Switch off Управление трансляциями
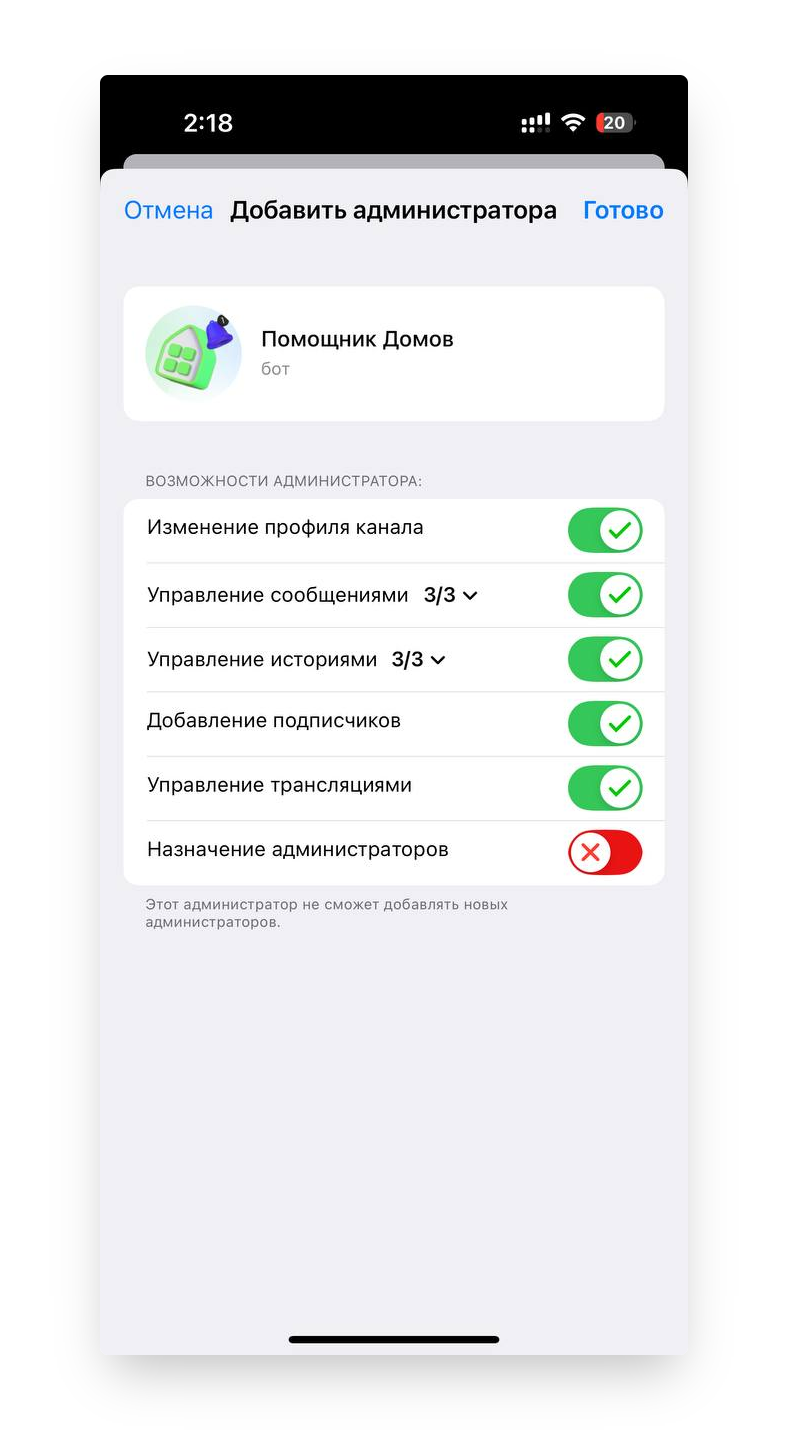The width and height of the screenshot is (788, 1430). [605, 788]
